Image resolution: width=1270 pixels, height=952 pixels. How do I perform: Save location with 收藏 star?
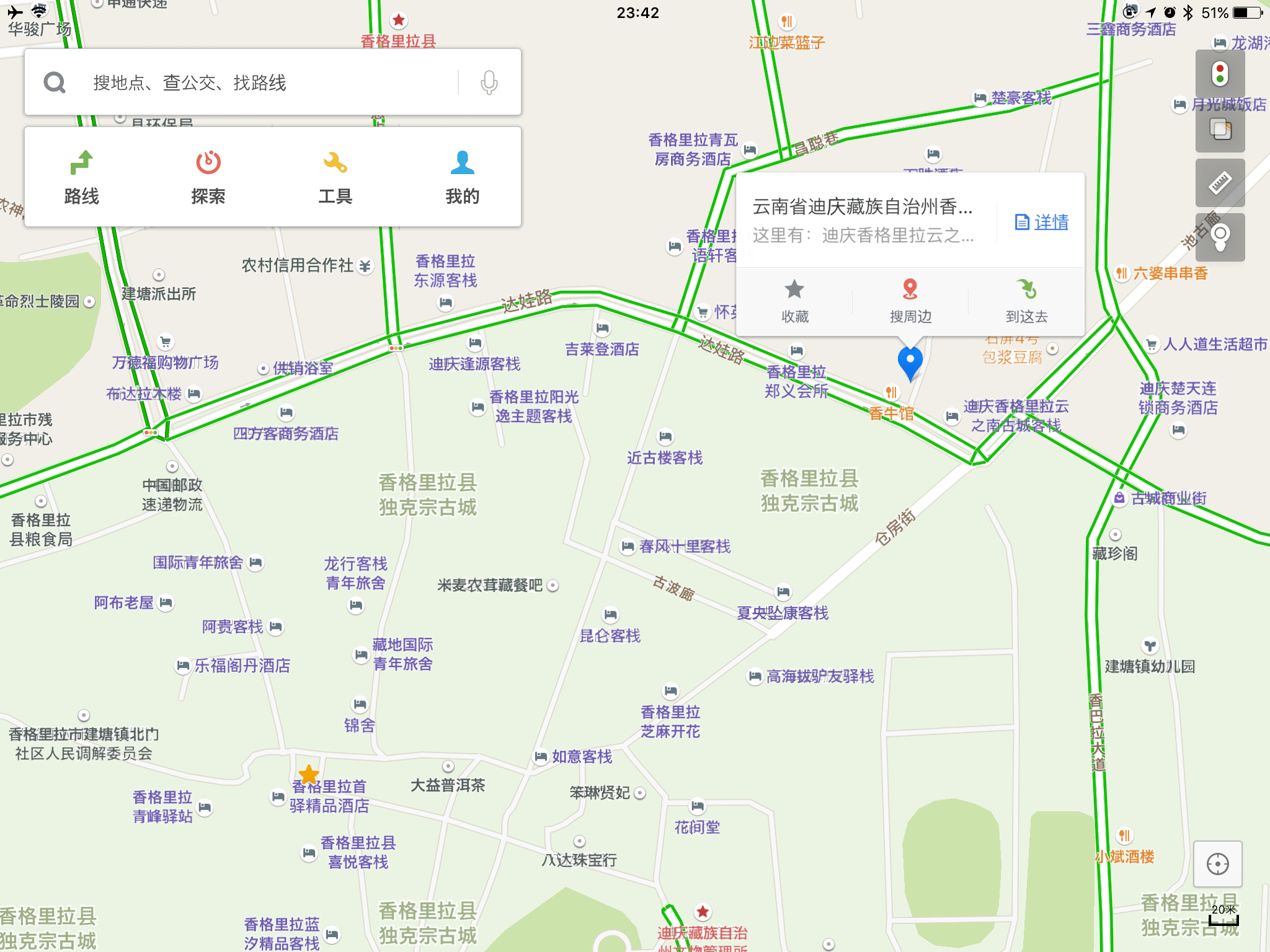coord(794,302)
